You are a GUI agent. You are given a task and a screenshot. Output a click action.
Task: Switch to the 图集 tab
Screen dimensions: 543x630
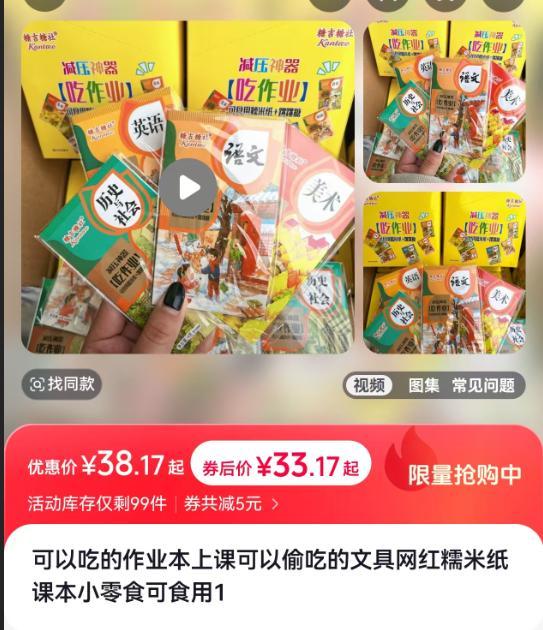[x=424, y=385]
